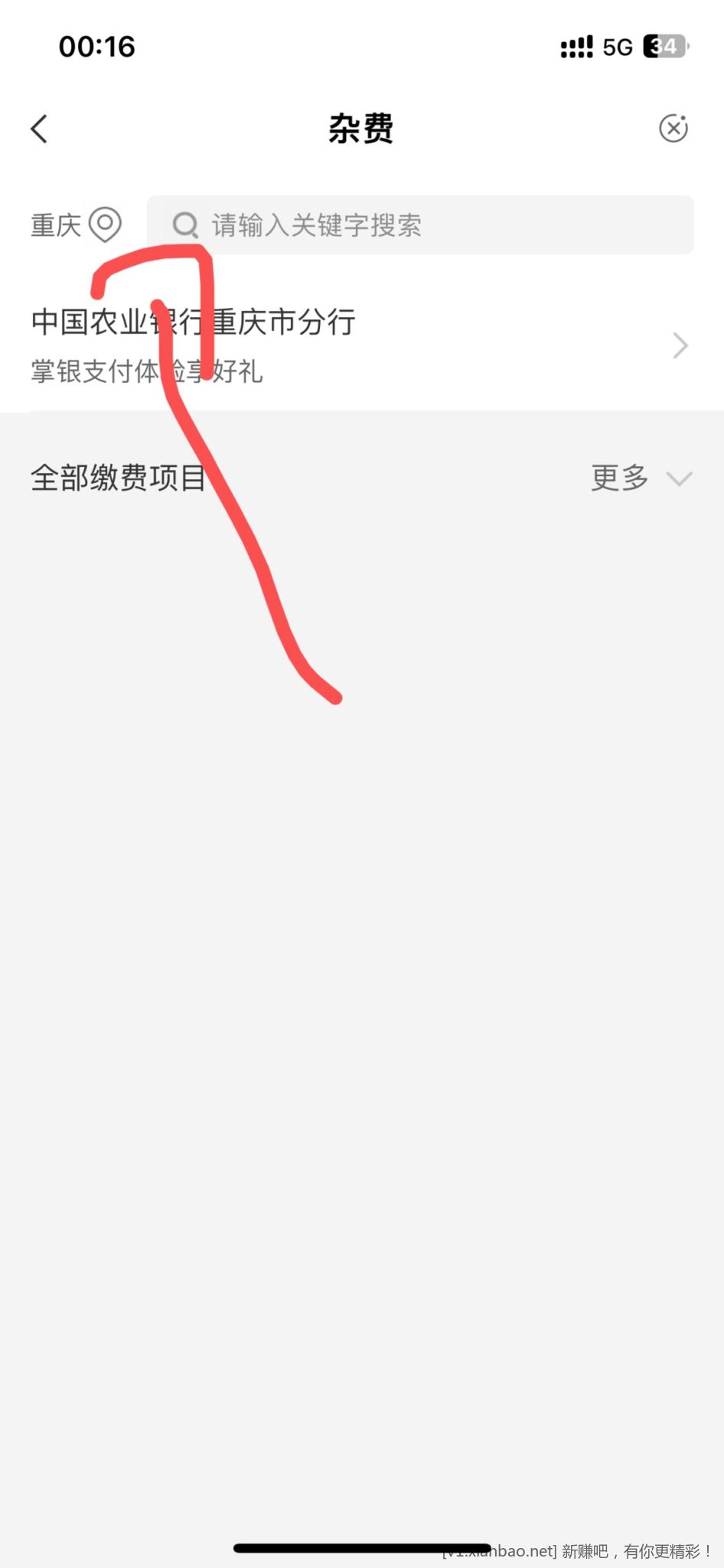Expand 更多 payment items
Image resolution: width=724 pixels, height=1568 pixels.
point(640,479)
